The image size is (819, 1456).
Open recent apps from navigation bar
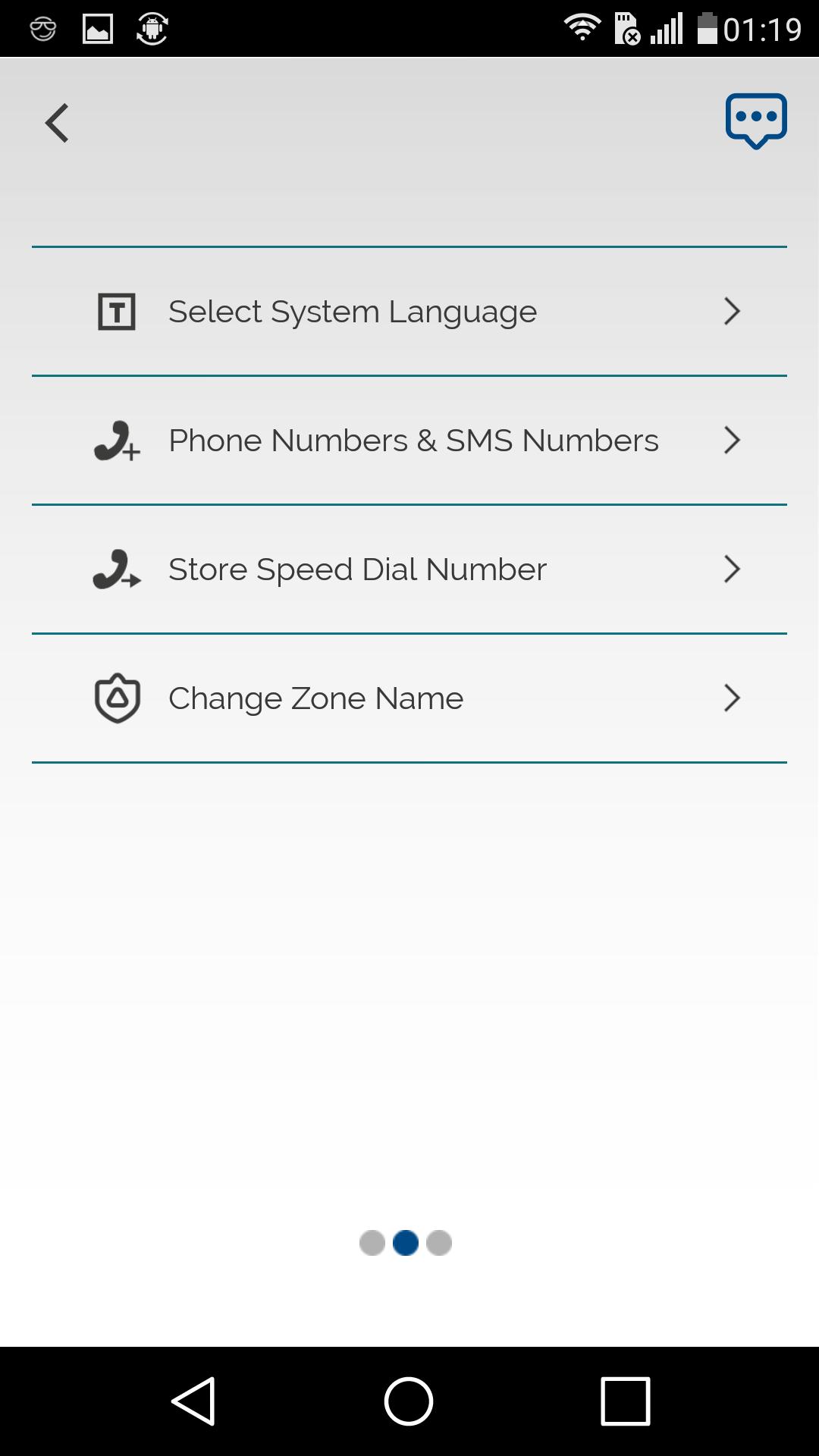625,1401
